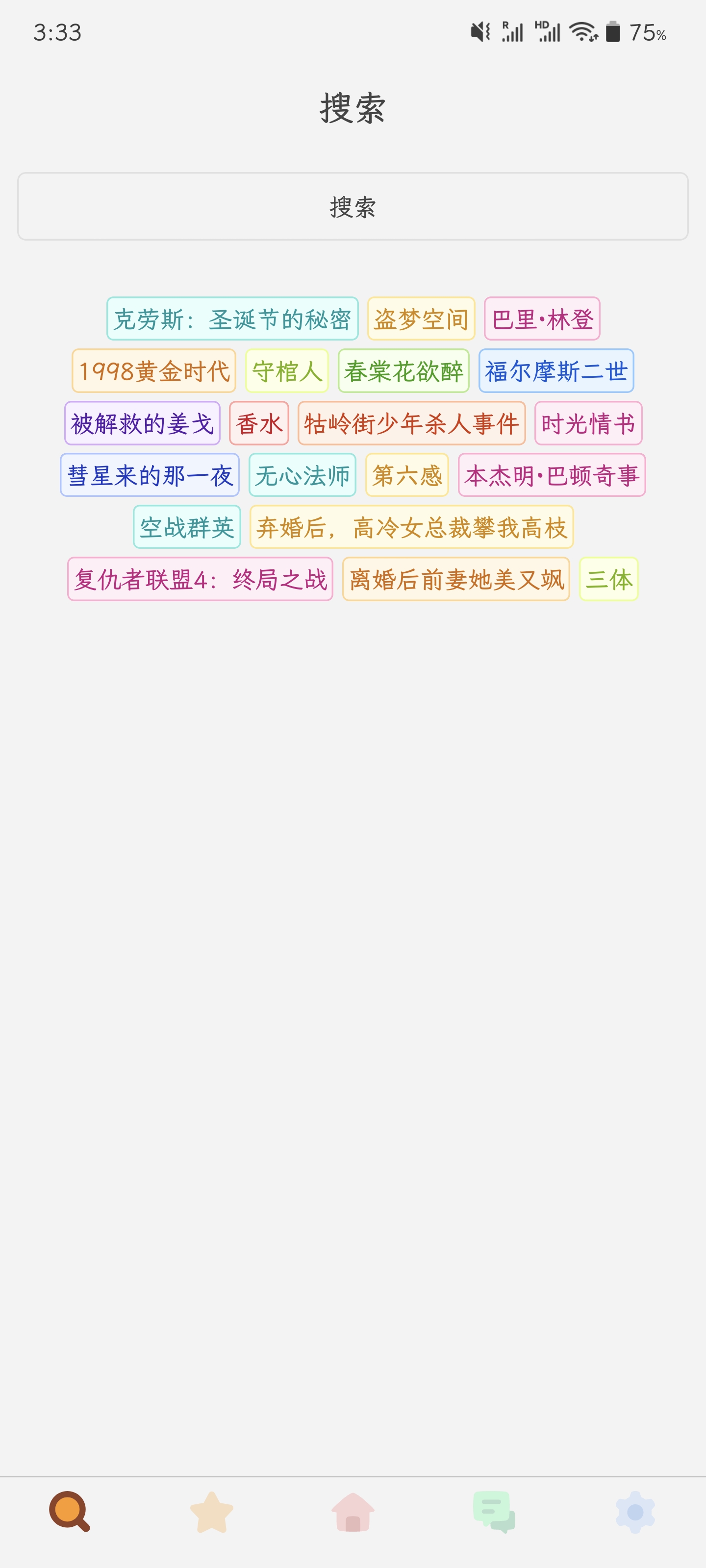Choose the 三体 chip
The image size is (706, 1568).
tap(608, 579)
